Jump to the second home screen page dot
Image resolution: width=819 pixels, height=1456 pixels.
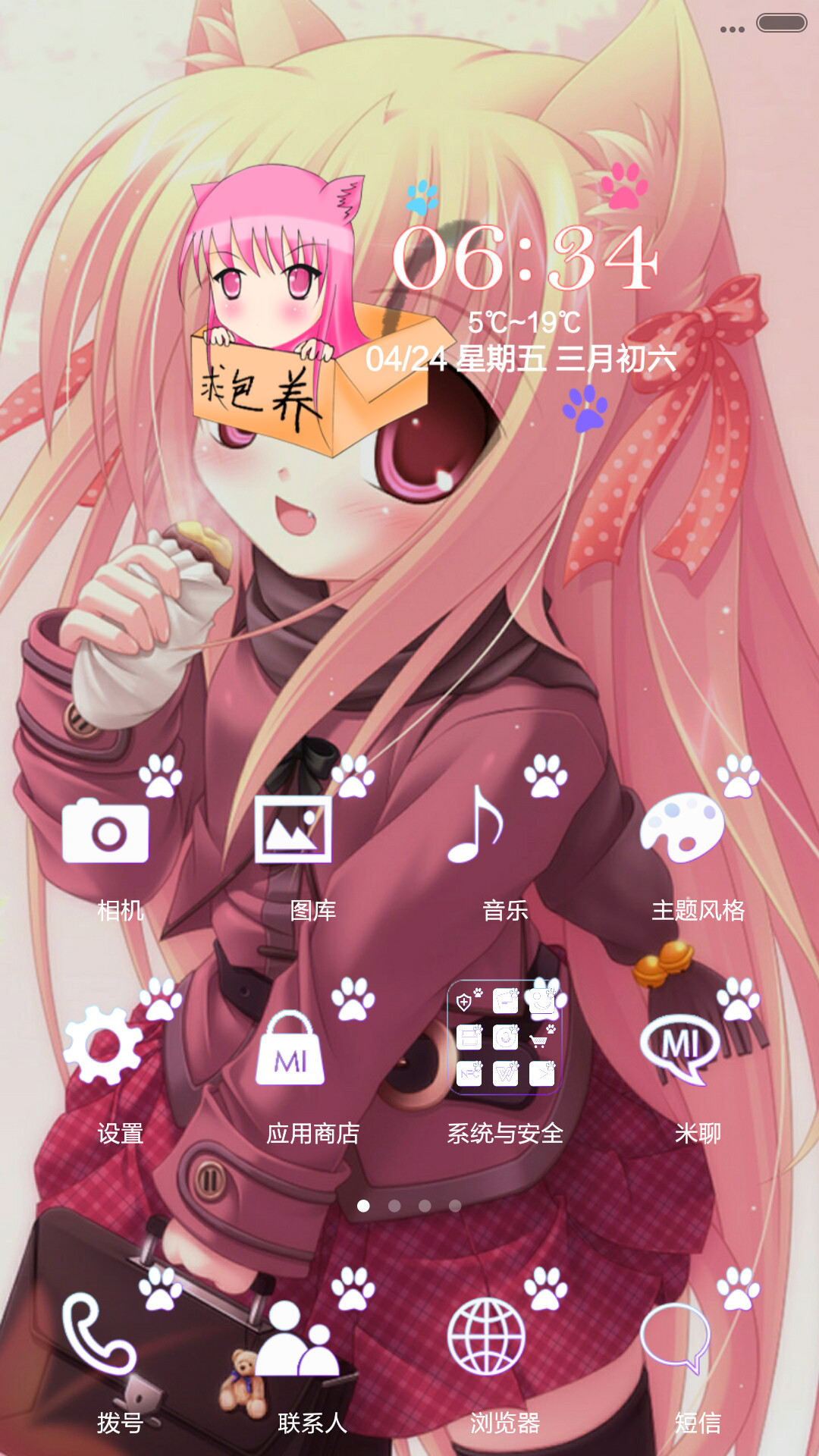tap(394, 1206)
